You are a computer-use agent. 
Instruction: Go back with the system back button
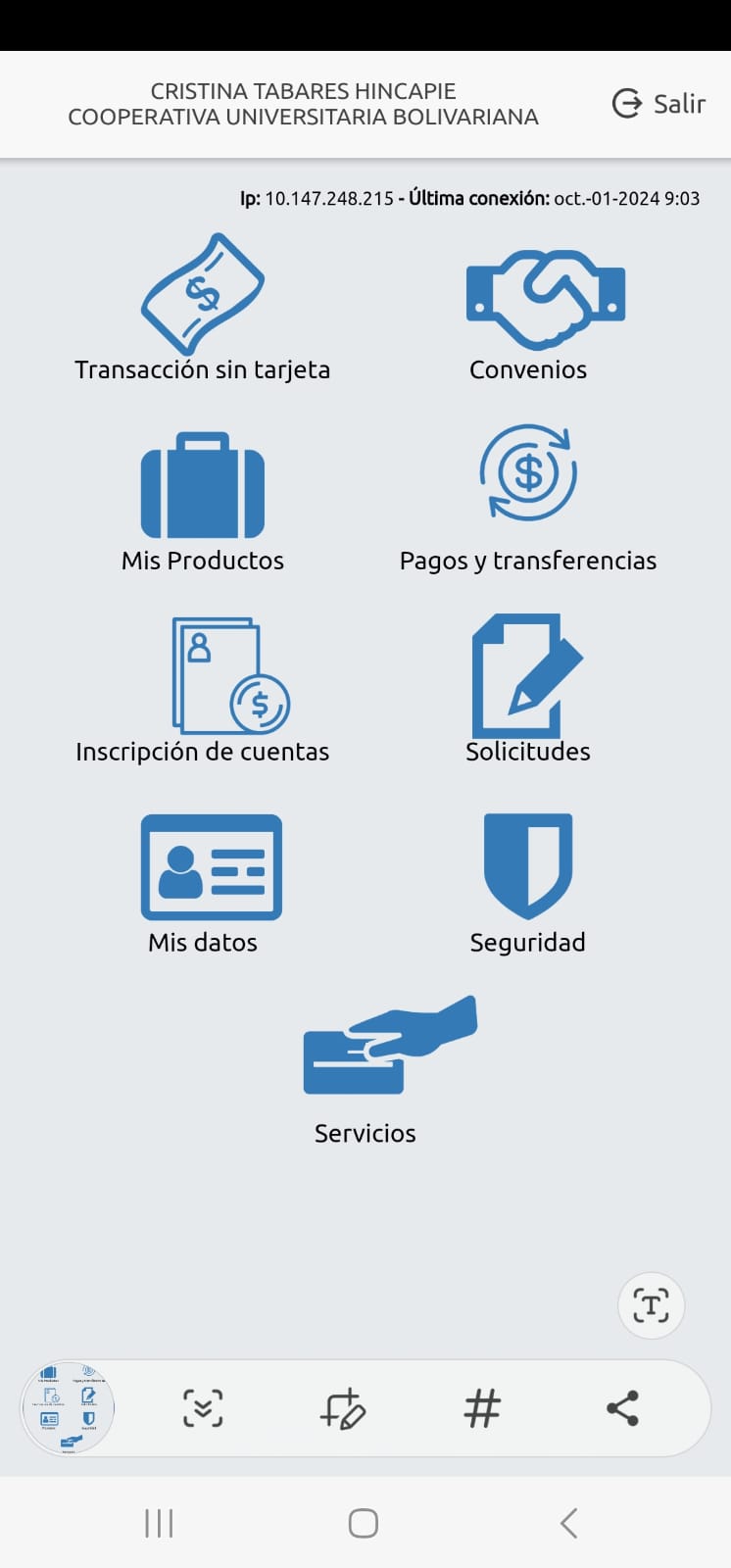click(568, 1523)
